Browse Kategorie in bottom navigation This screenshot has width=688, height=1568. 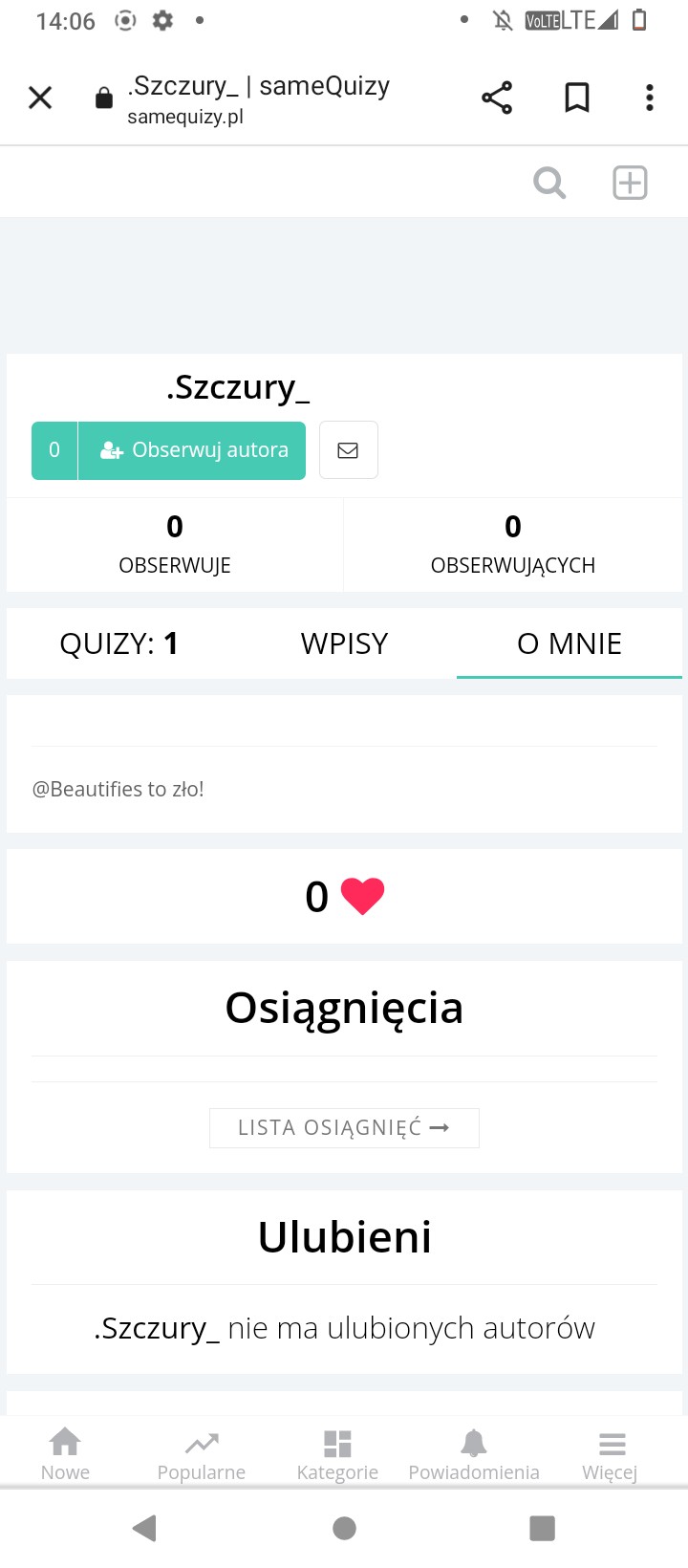(x=337, y=1454)
